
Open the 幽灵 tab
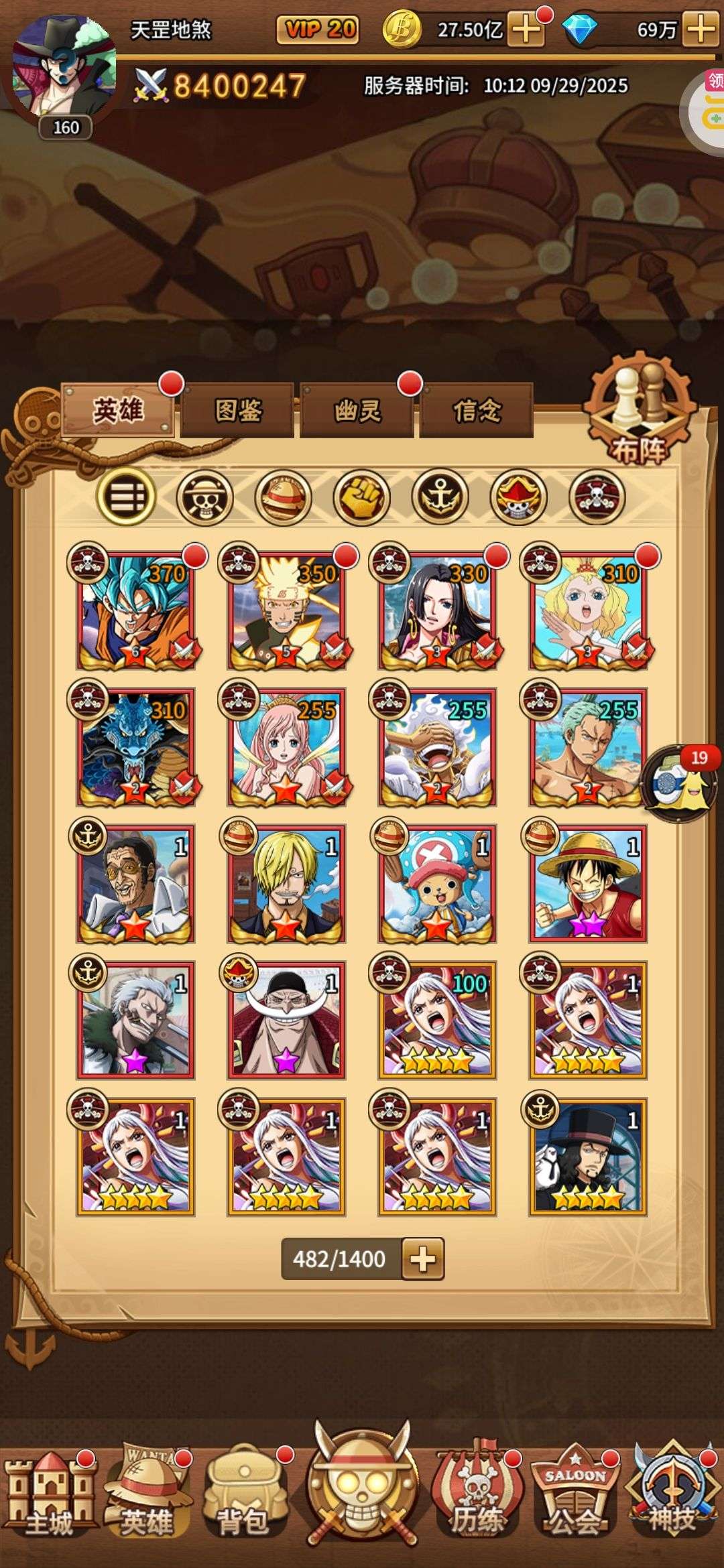pyautogui.click(x=357, y=410)
